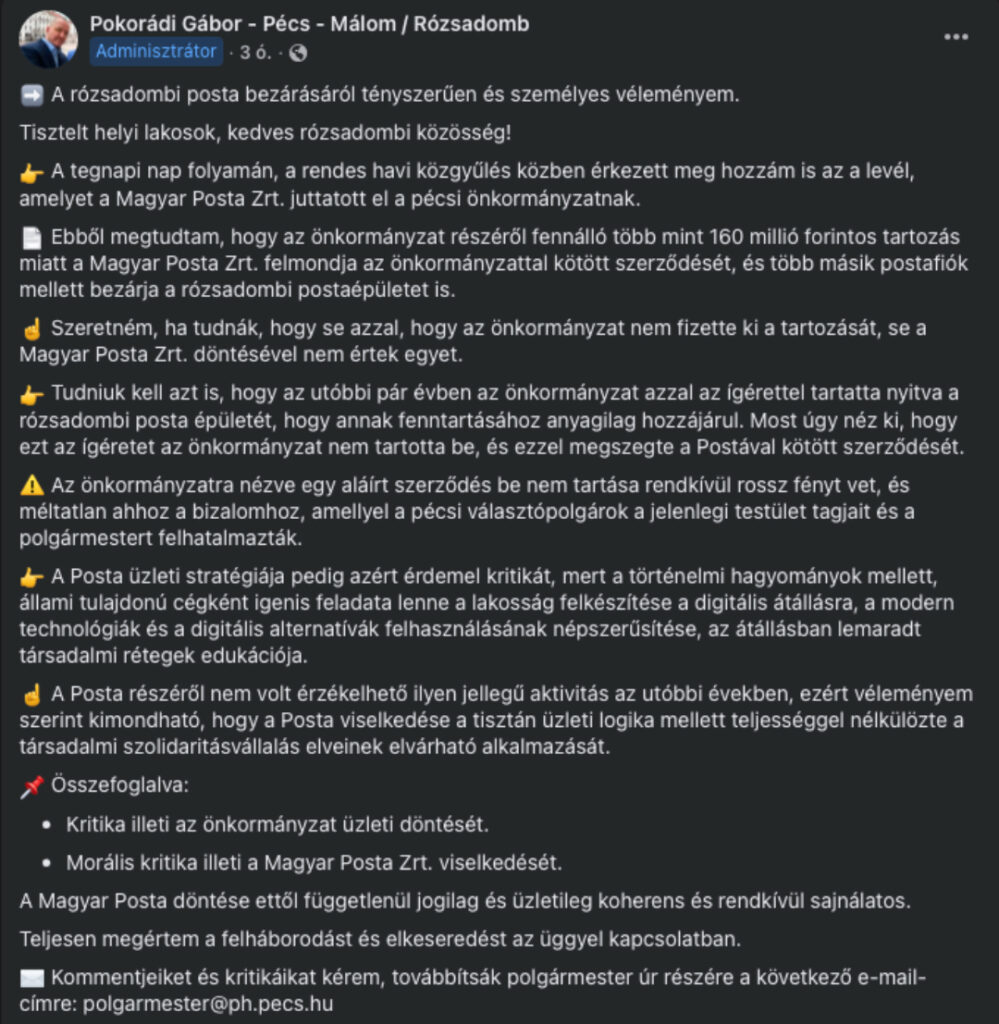Open the 3 ó. post timestamp
999x1024 pixels.
[255, 52]
